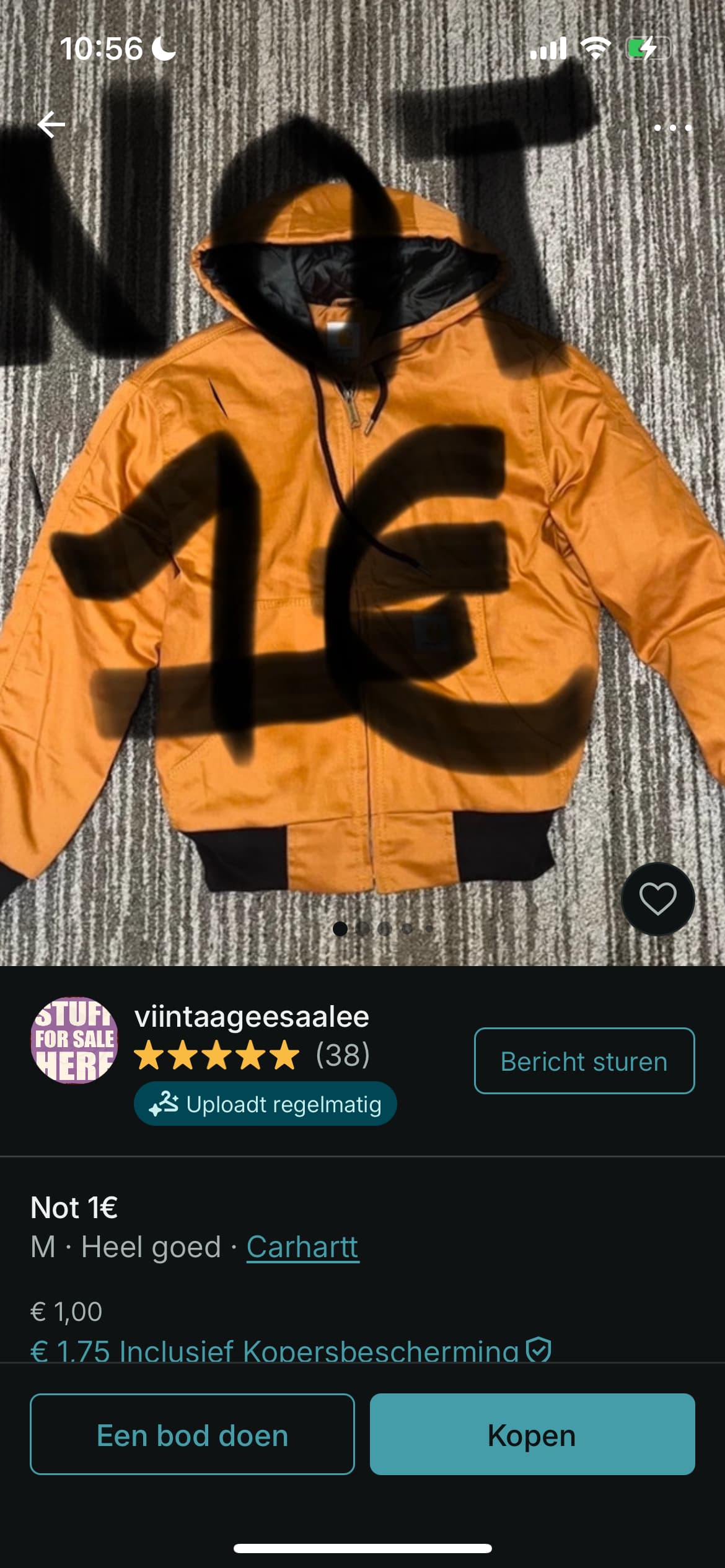
Task: Open the Carhartt brand link
Action: 302,1247
